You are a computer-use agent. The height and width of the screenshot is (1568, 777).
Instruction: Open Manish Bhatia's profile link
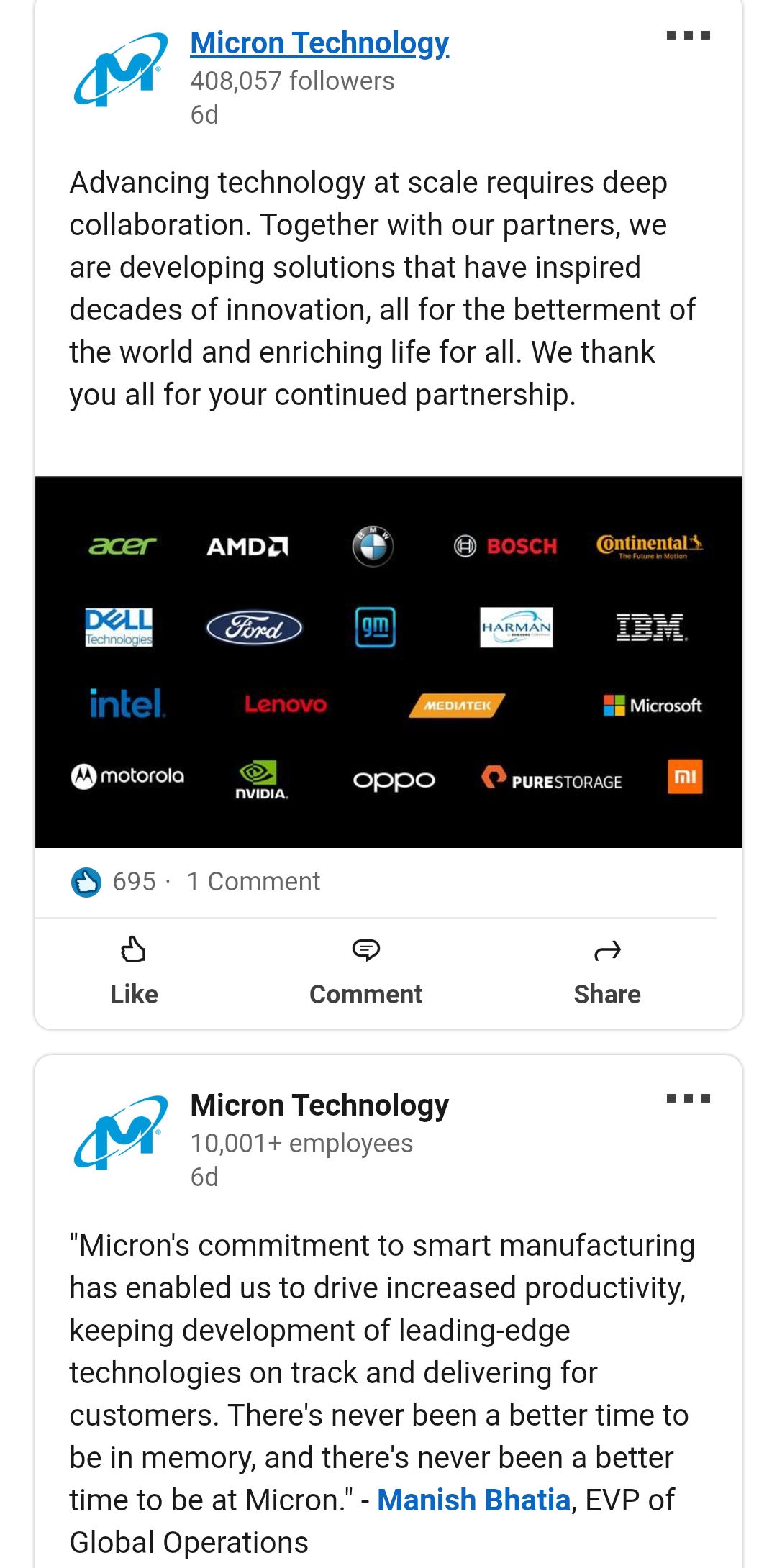point(473,1500)
